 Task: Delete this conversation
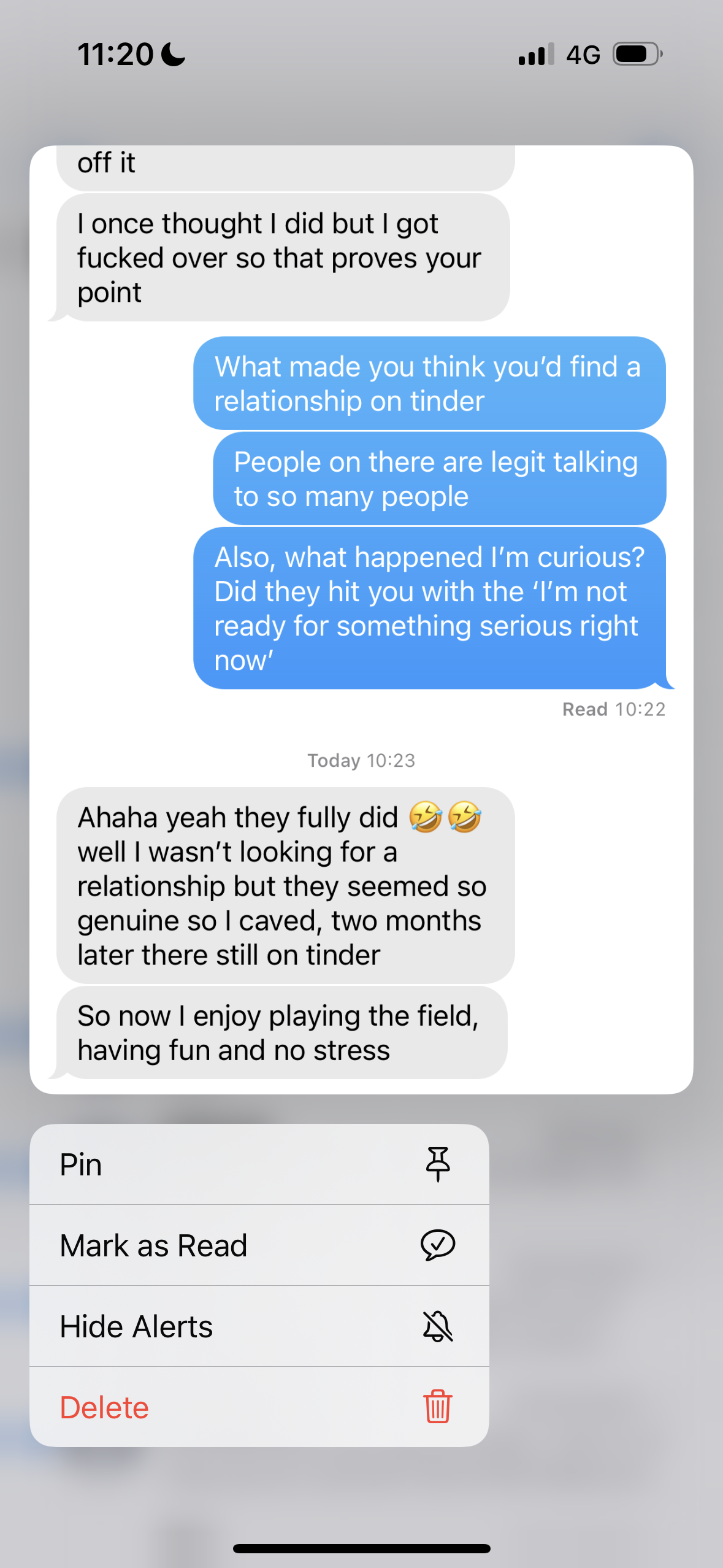[259, 1407]
